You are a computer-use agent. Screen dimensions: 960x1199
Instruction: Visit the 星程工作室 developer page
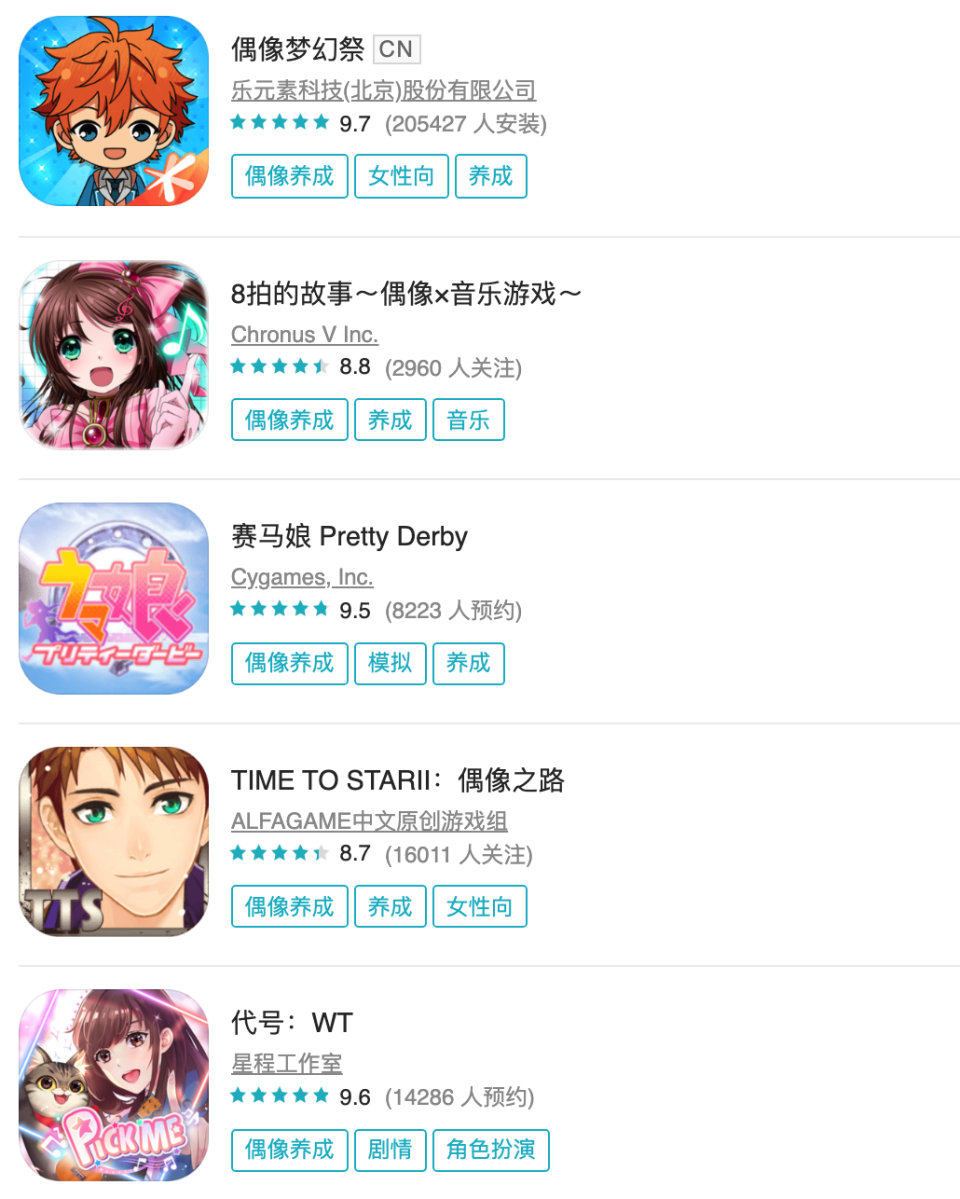coord(286,1064)
